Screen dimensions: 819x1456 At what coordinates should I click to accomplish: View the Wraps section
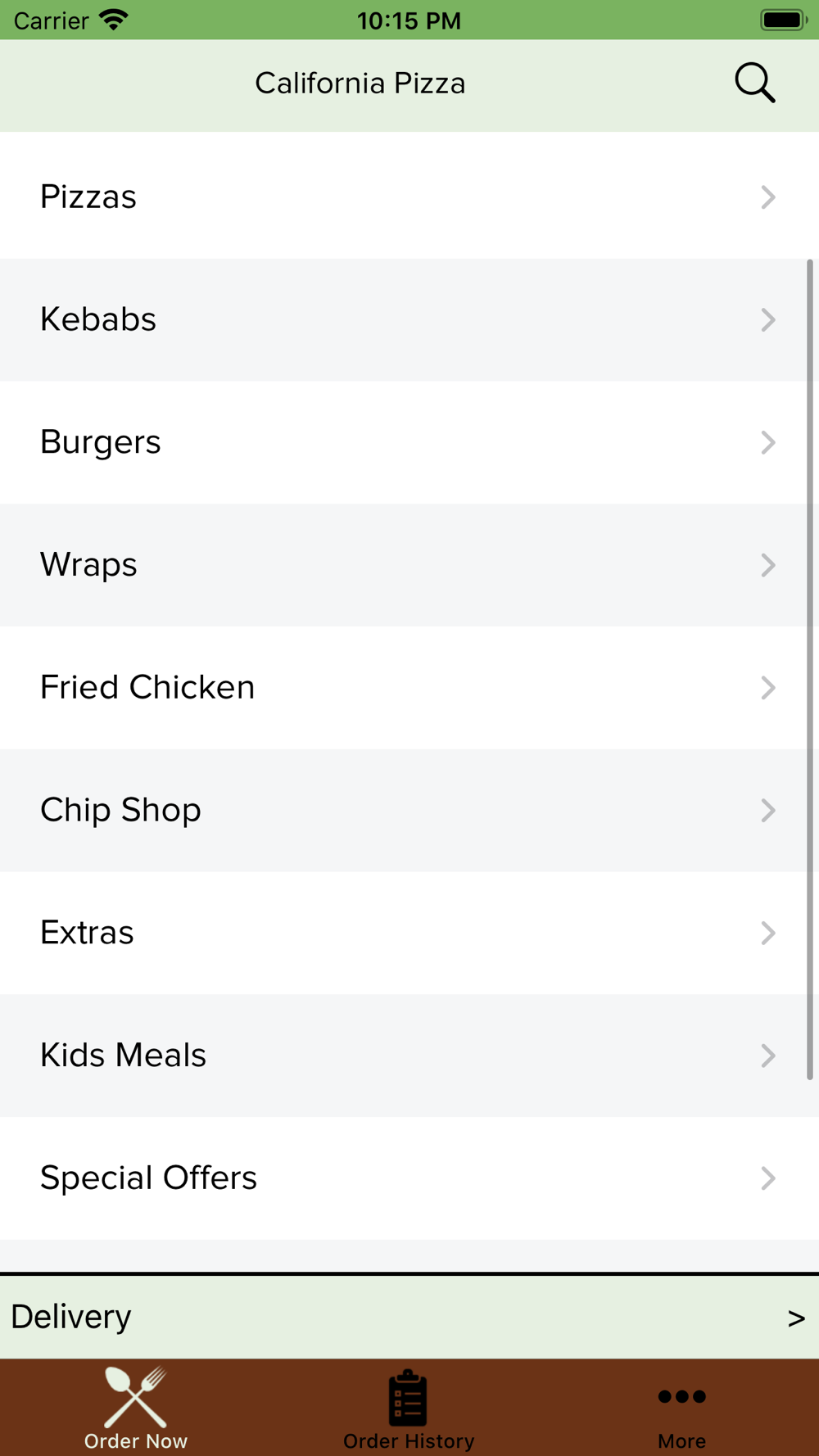(x=408, y=565)
